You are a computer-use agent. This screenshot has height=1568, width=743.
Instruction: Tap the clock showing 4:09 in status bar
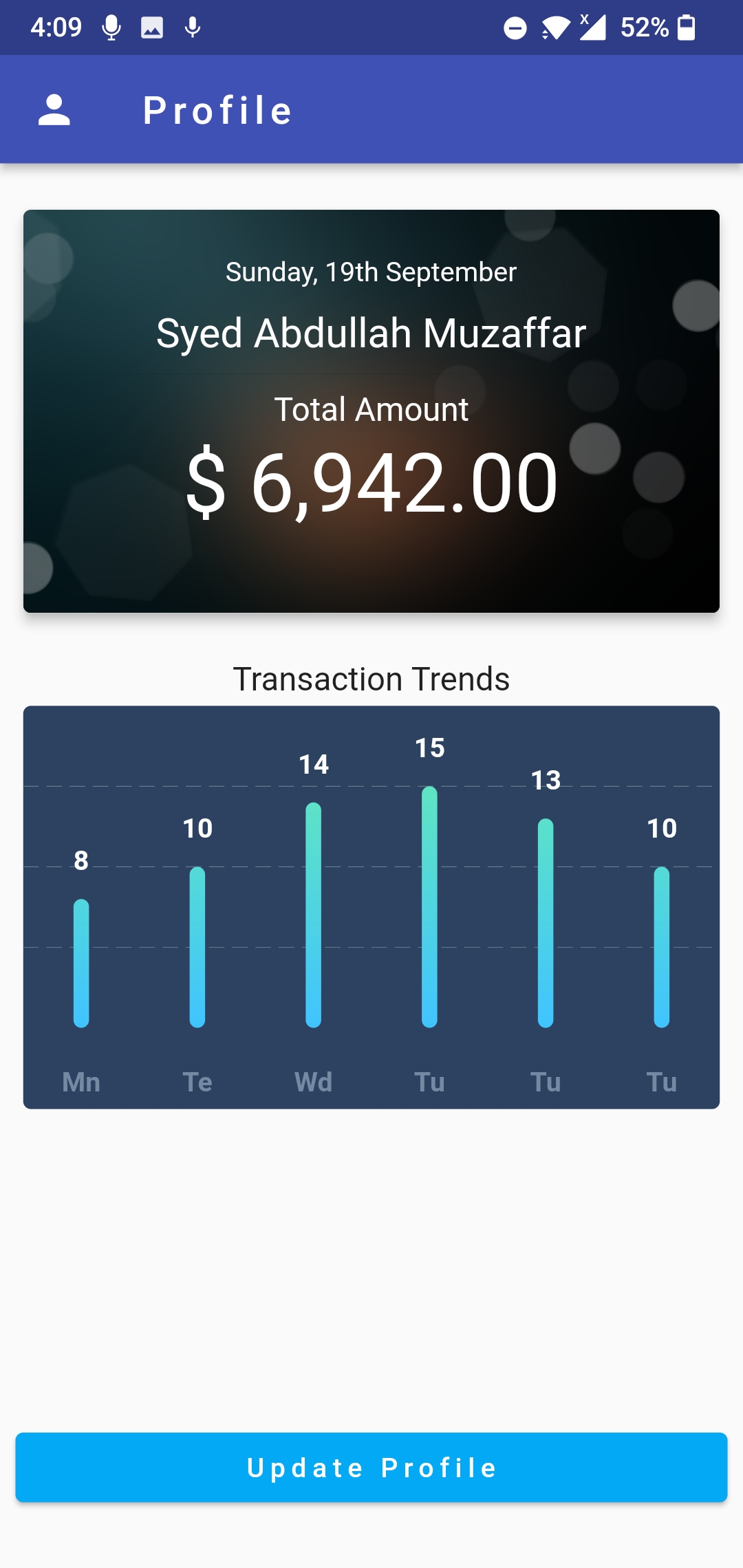click(x=56, y=28)
